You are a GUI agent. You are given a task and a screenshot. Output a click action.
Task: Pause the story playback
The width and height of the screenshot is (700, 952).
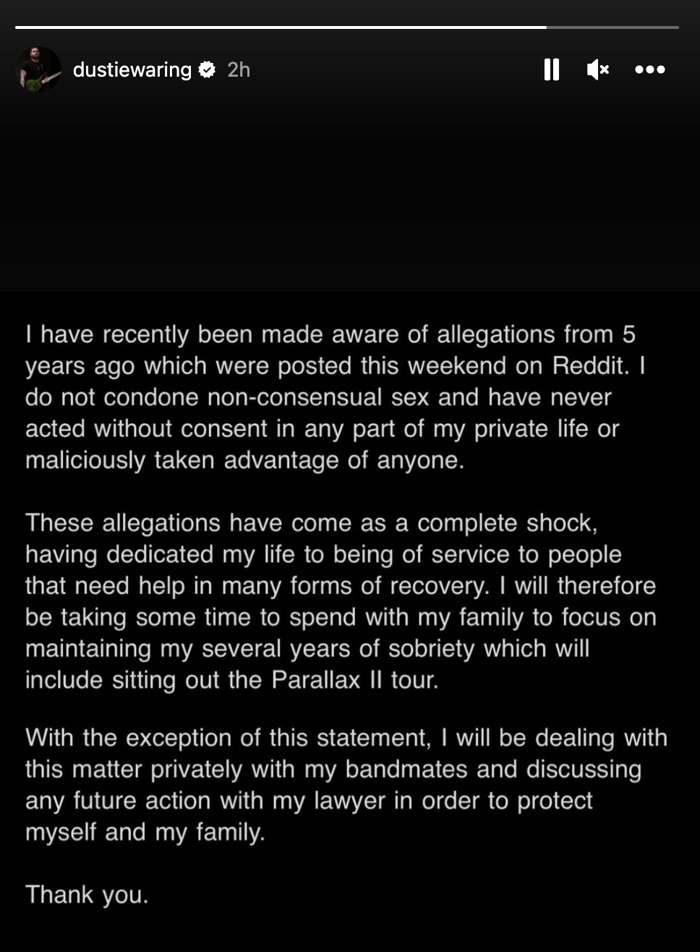coord(551,69)
